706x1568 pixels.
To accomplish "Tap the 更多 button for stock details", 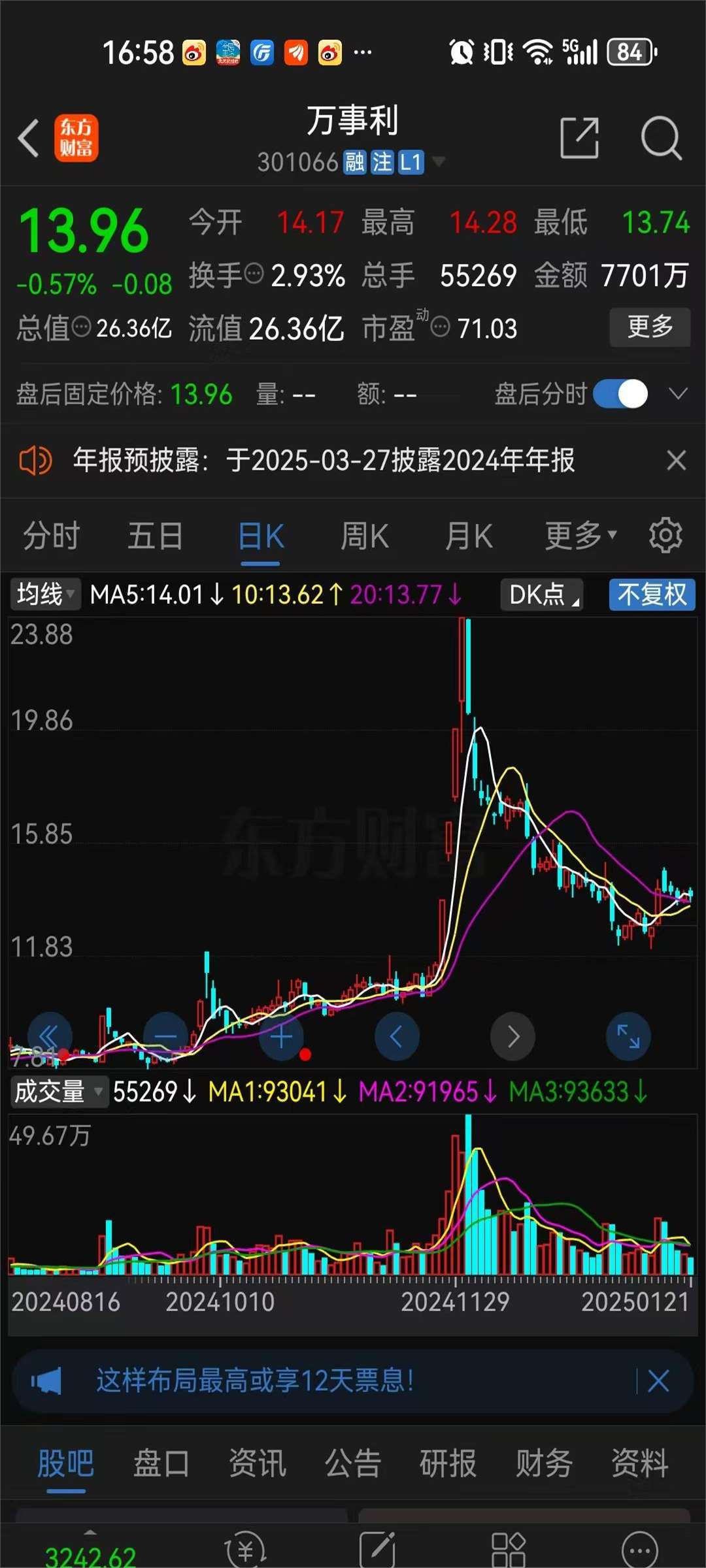I will (650, 329).
